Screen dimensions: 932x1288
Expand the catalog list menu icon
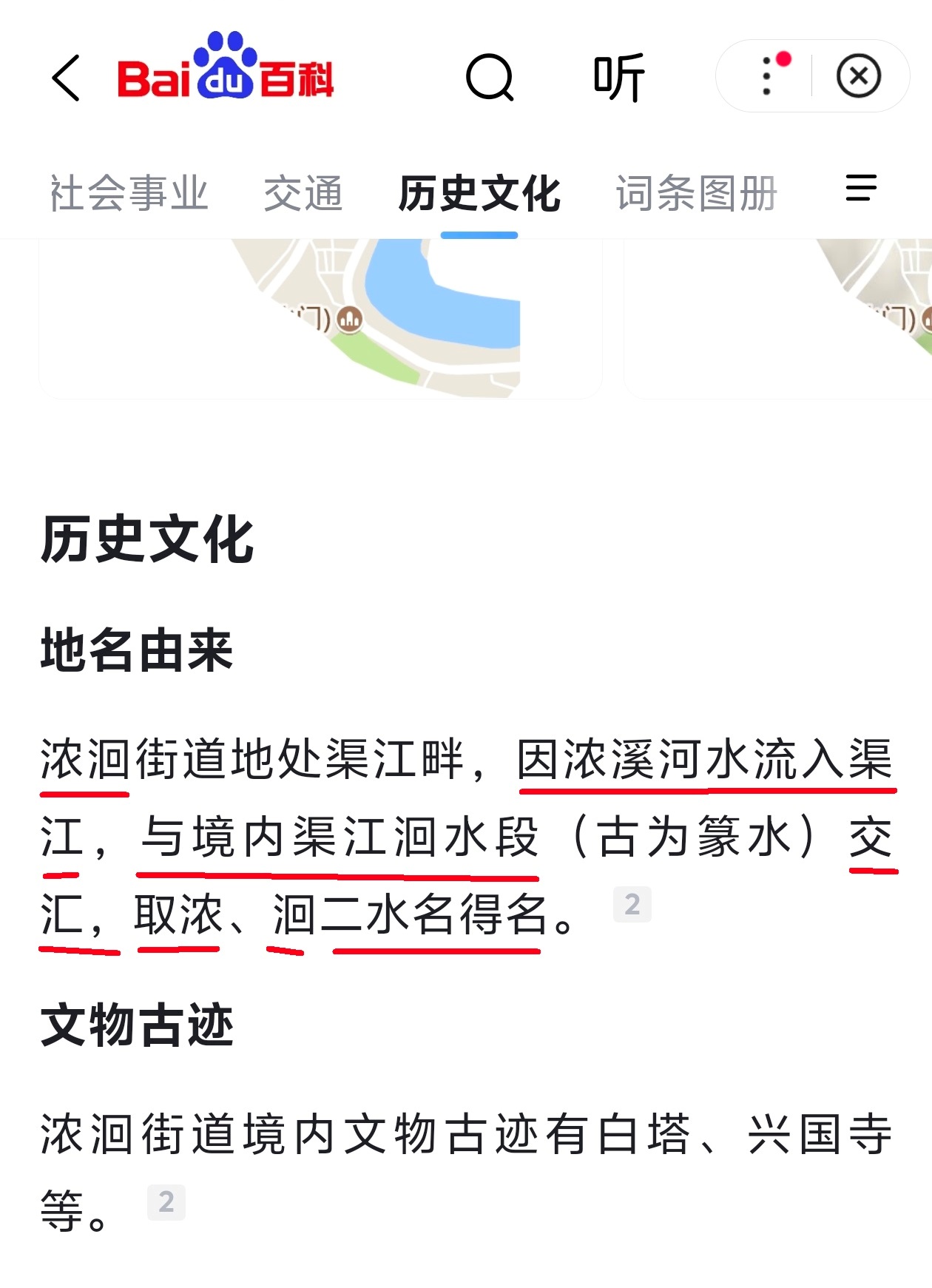[x=861, y=188]
